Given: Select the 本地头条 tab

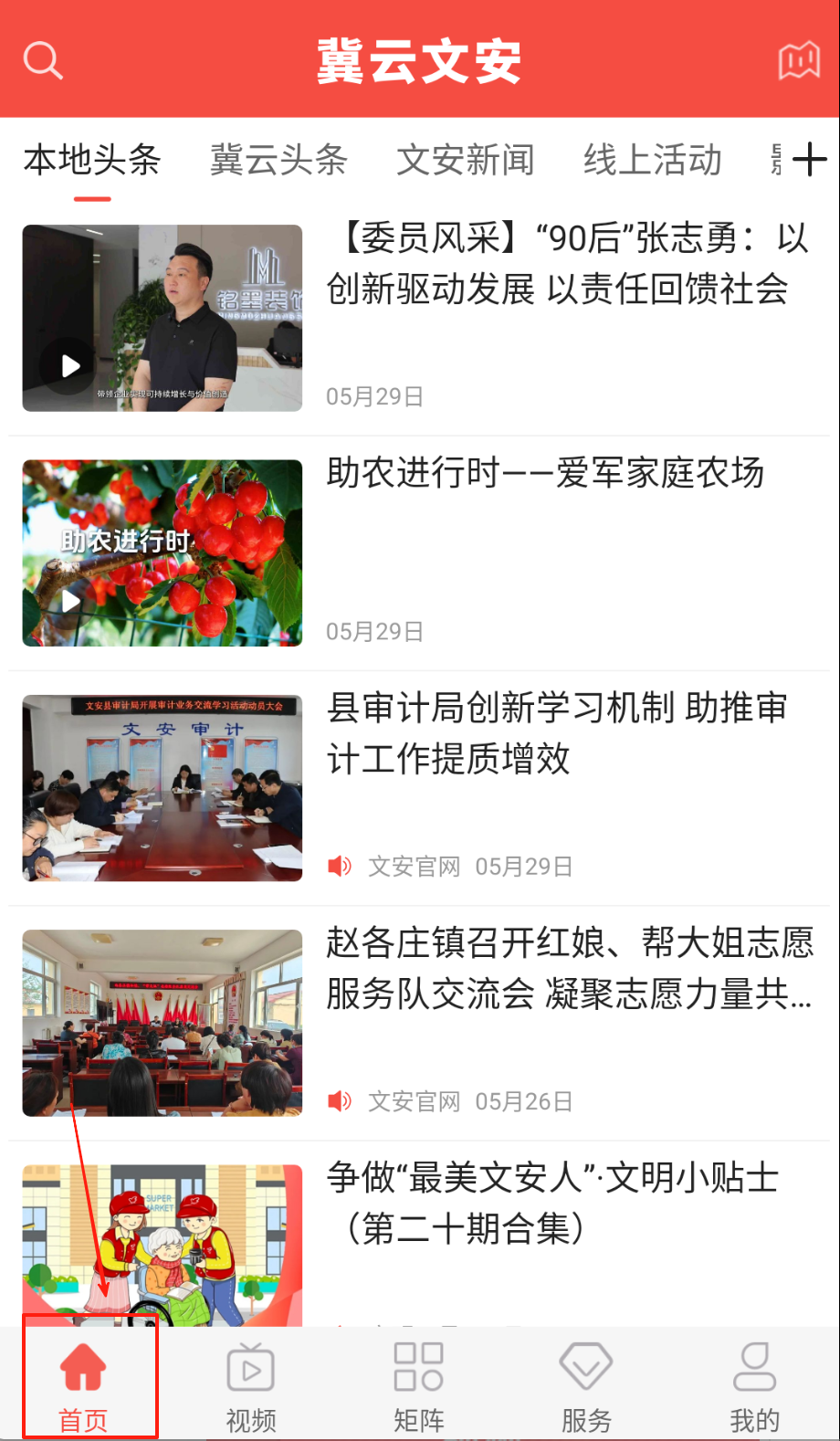Looking at the screenshot, I should coord(92,161).
